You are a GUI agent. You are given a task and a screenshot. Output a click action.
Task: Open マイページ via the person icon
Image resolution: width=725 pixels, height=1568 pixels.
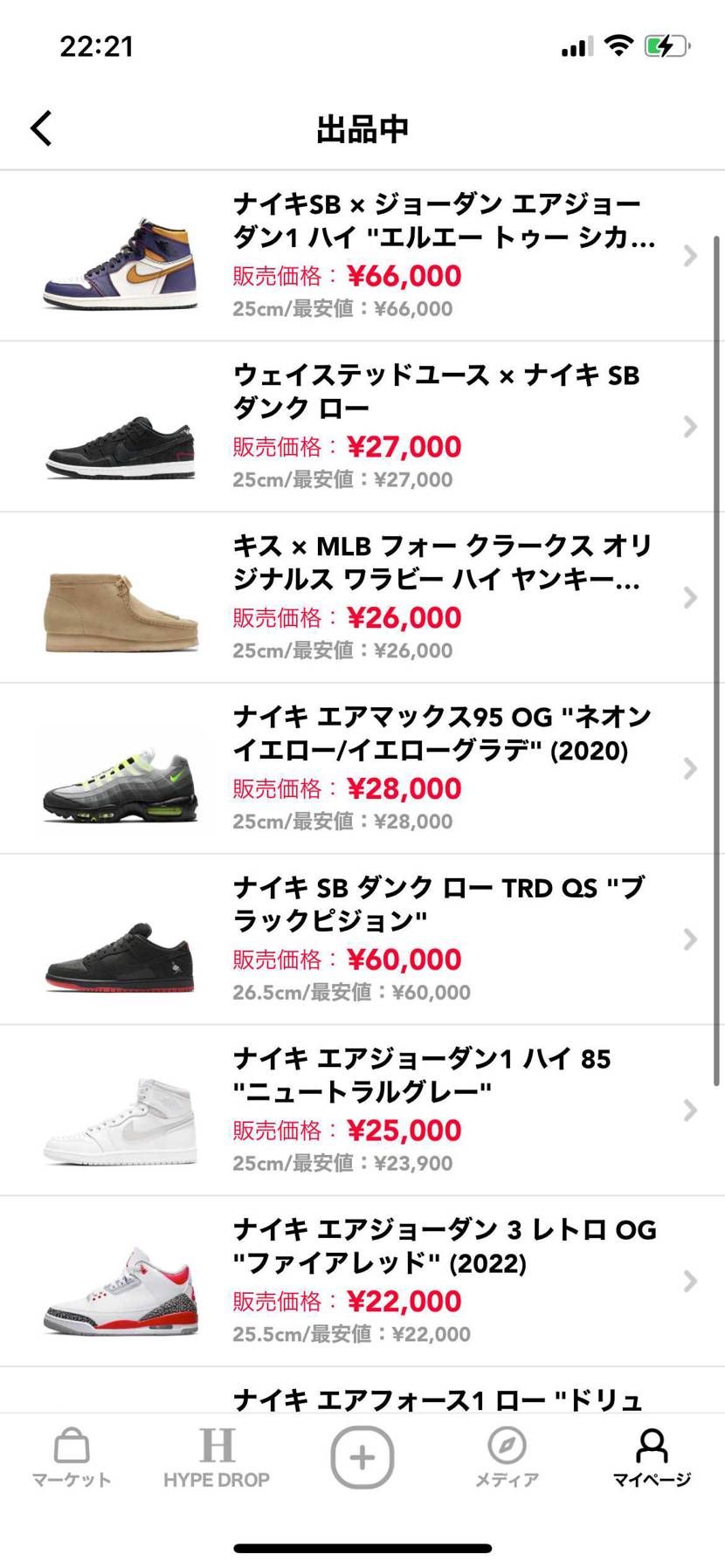pyautogui.click(x=652, y=1445)
